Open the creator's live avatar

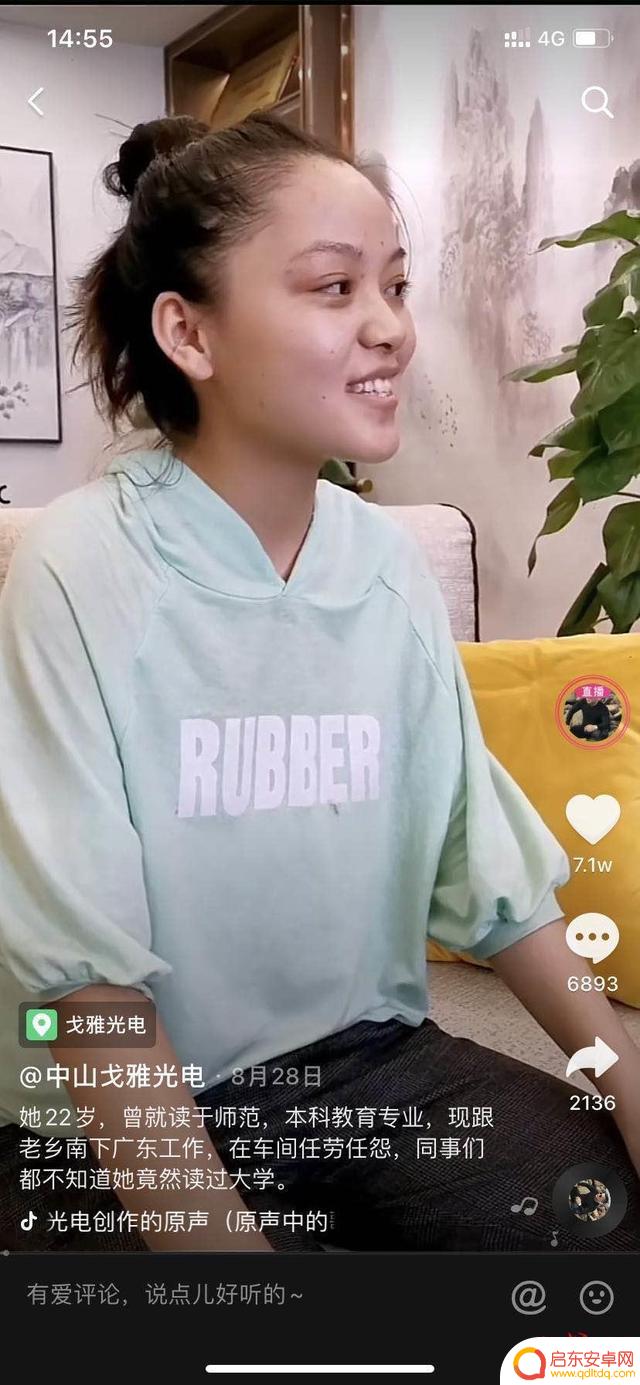pos(591,711)
